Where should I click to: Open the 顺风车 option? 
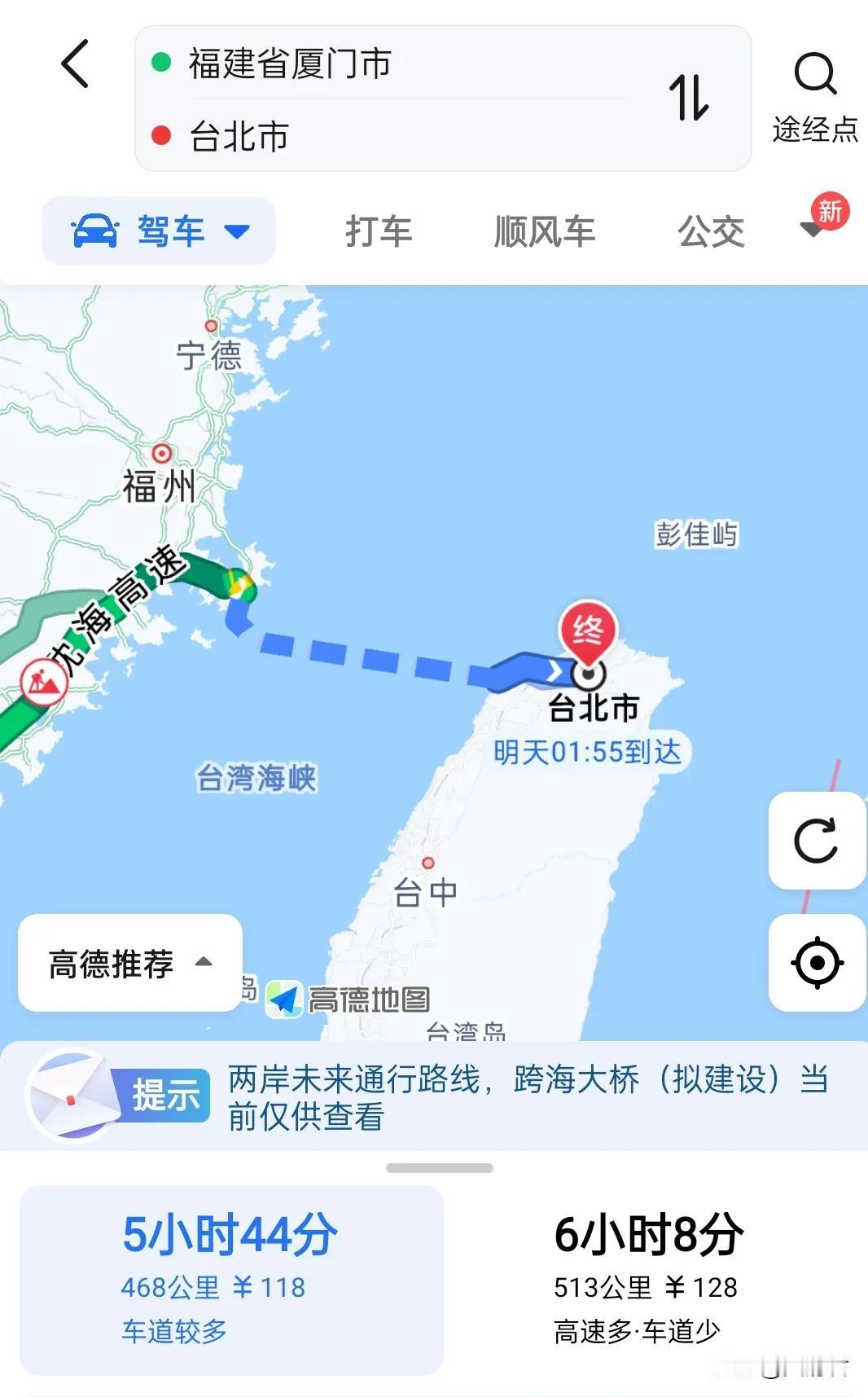coord(546,231)
